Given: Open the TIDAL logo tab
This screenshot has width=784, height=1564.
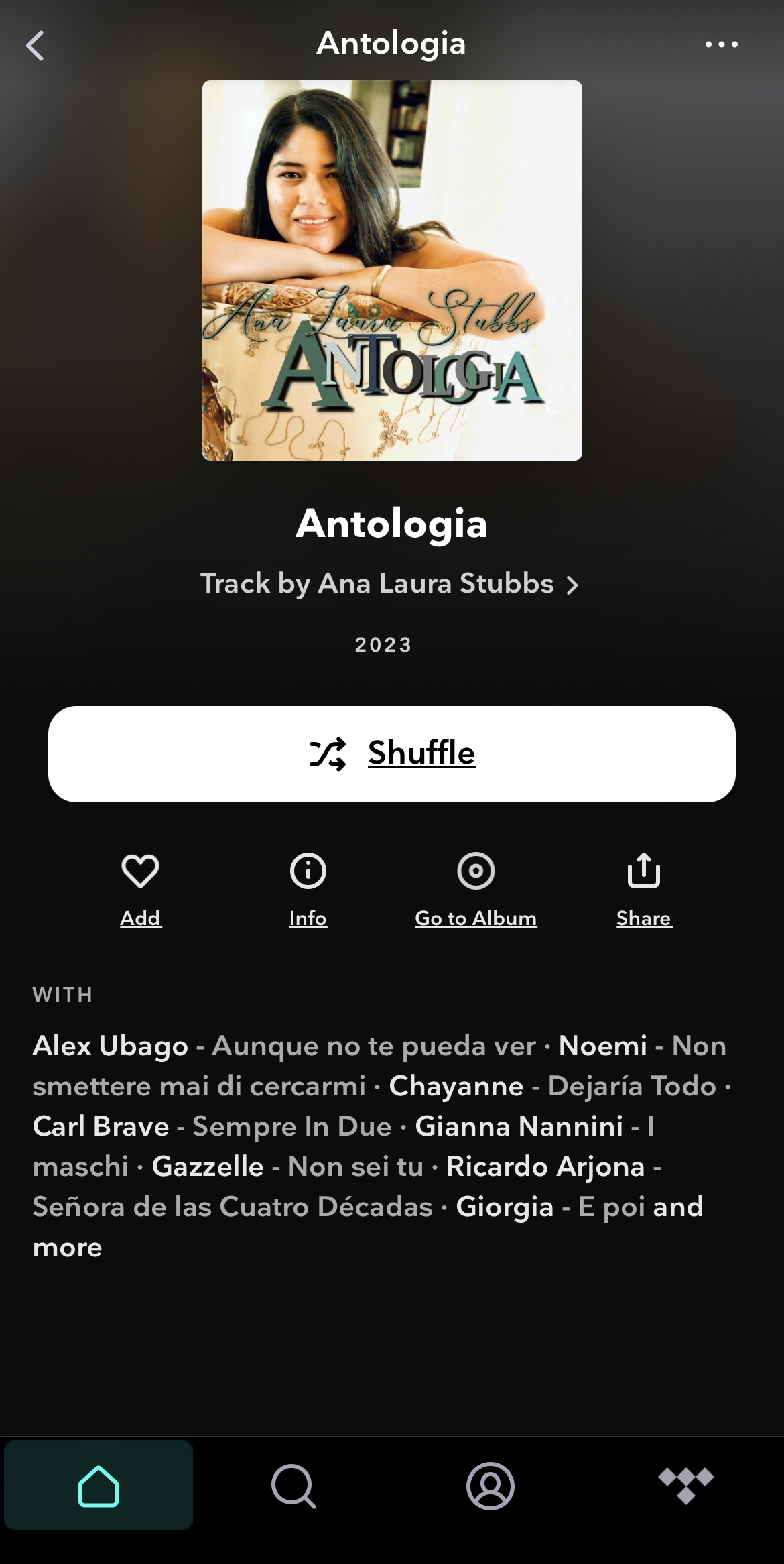Looking at the screenshot, I should coord(685,1486).
